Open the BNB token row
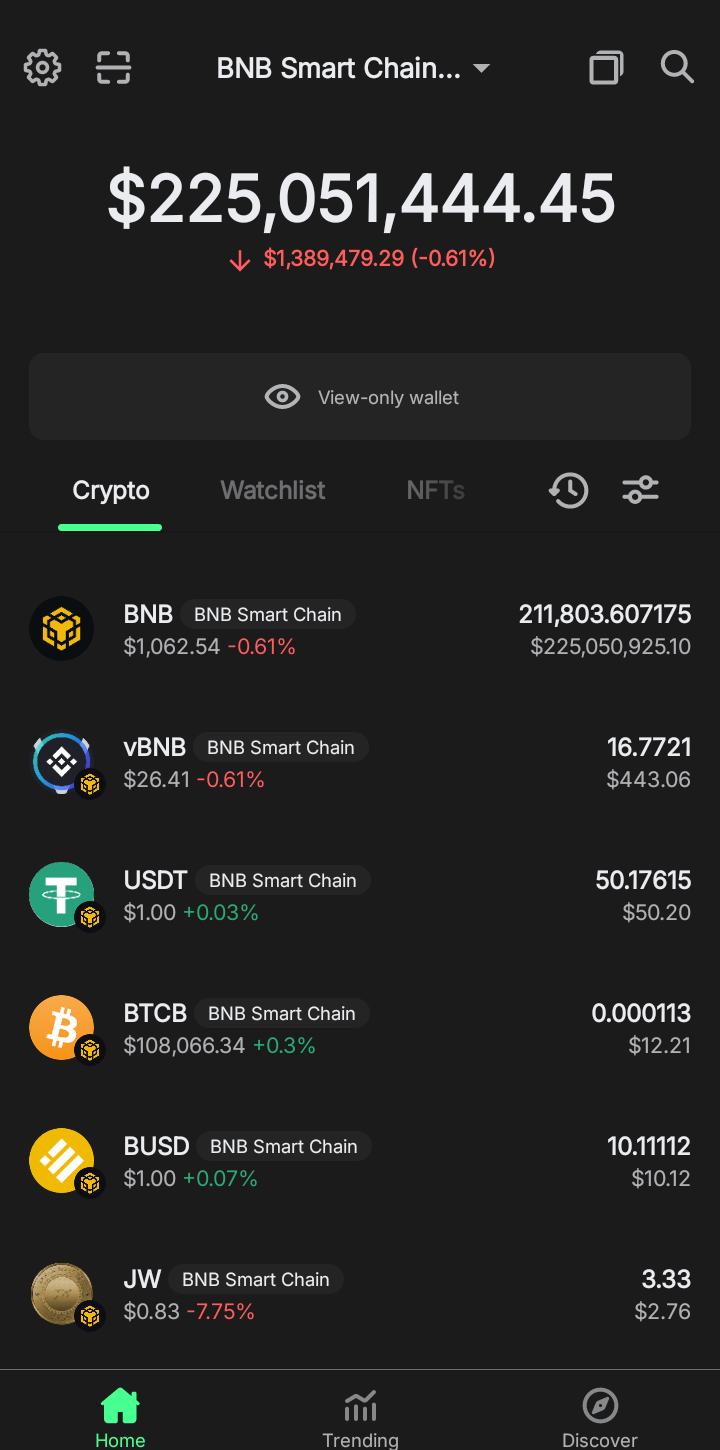 [360, 630]
